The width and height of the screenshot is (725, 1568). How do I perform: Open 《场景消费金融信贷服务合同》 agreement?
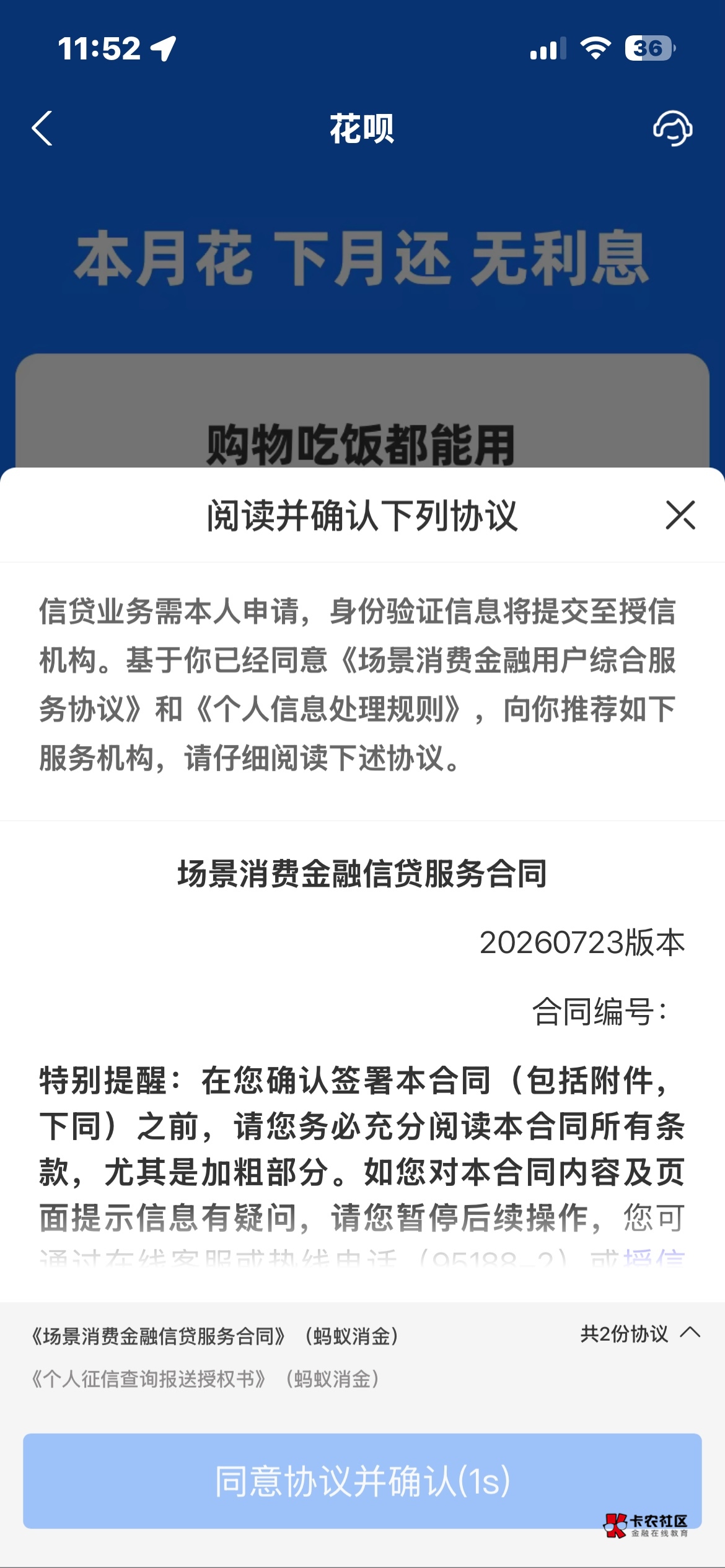[x=215, y=1336]
